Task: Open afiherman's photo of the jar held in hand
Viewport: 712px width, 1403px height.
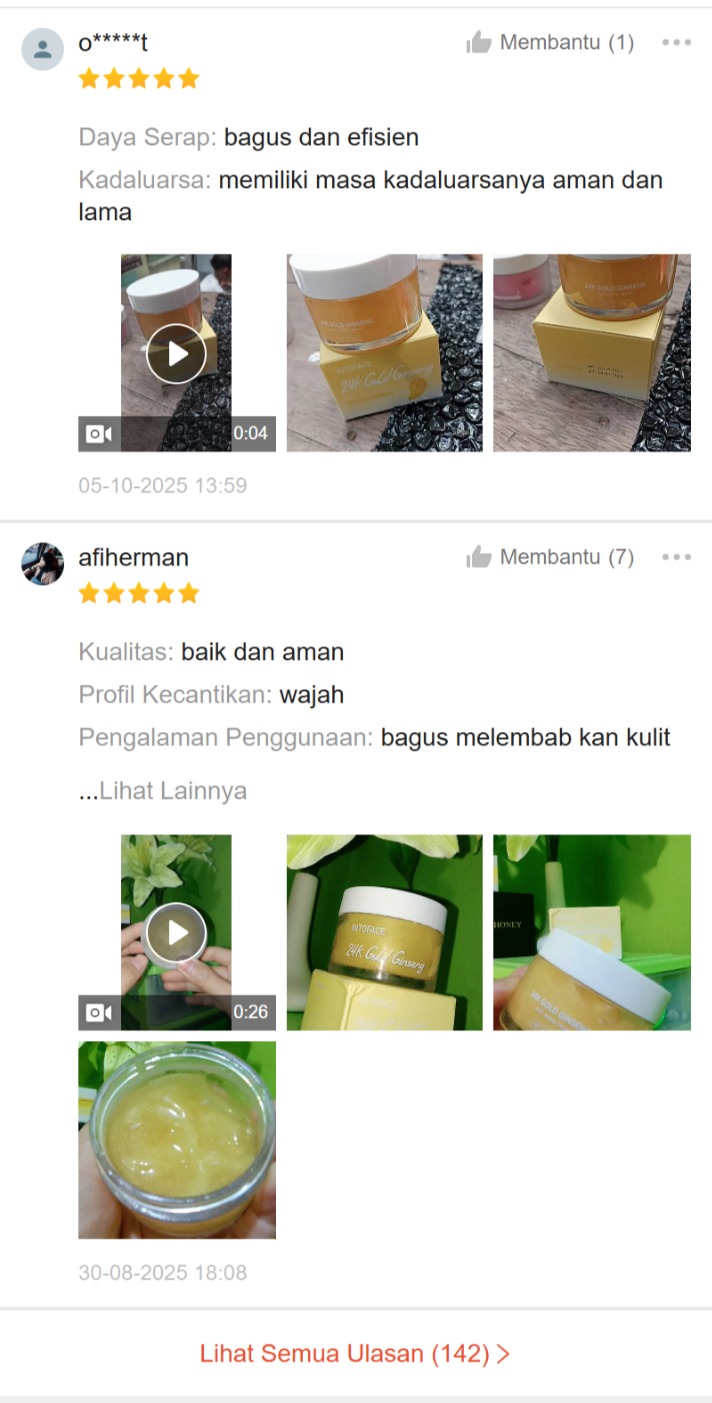Action: pyautogui.click(x=591, y=932)
